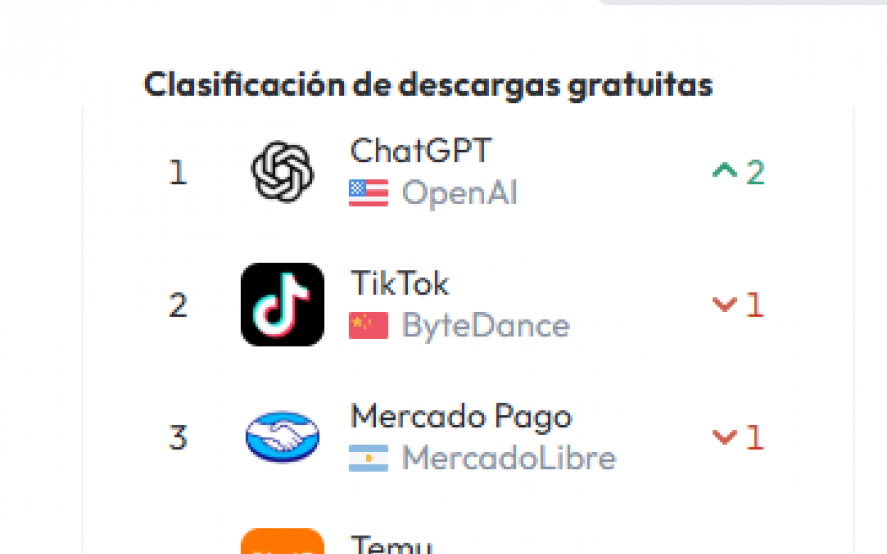View the ByteDance publisher page
The height and width of the screenshot is (554, 887).
point(485,325)
